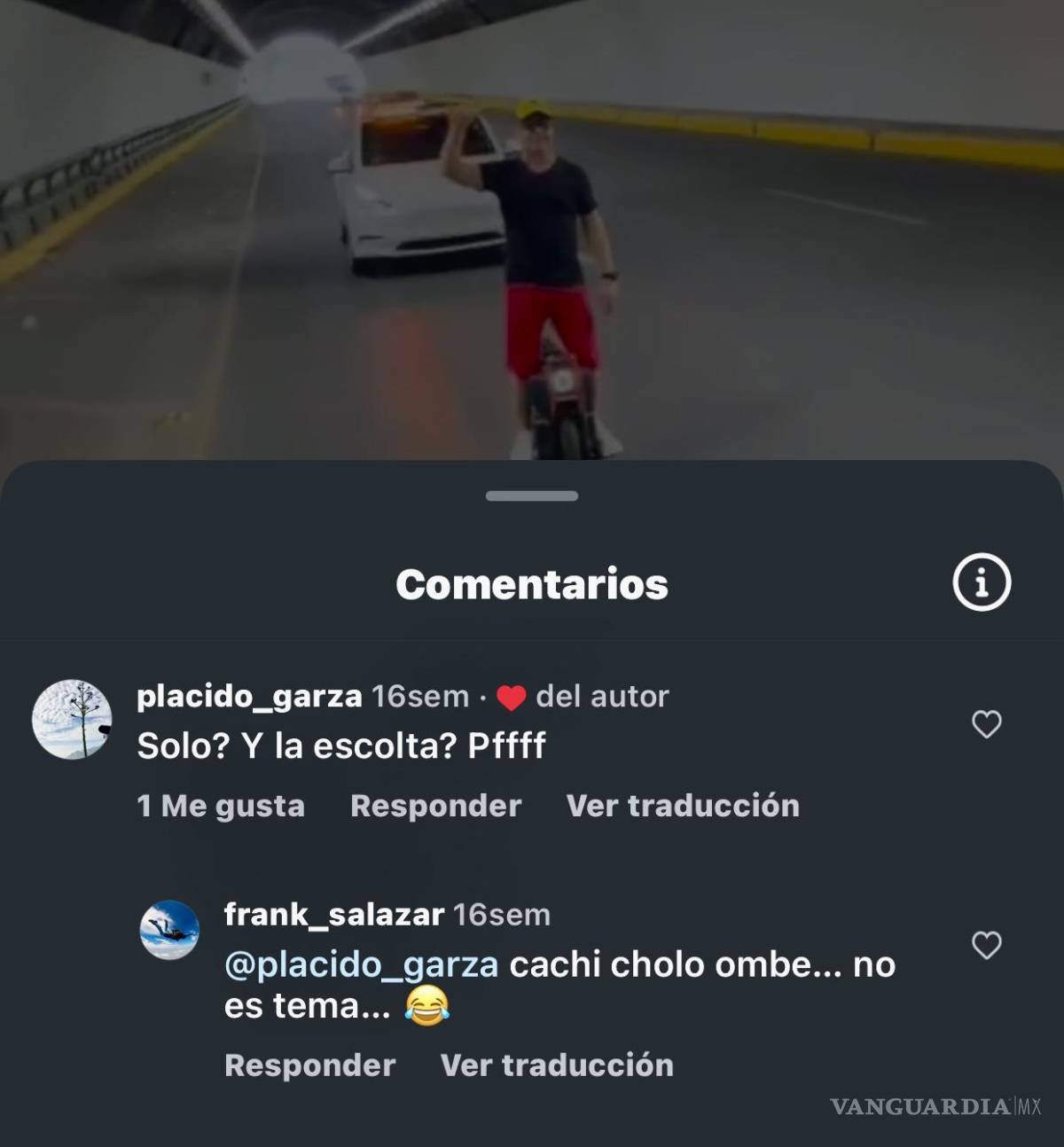Tap the laughing emoji in frank_salazar's comment
The height and width of the screenshot is (1147, 1064).
coord(432,1010)
